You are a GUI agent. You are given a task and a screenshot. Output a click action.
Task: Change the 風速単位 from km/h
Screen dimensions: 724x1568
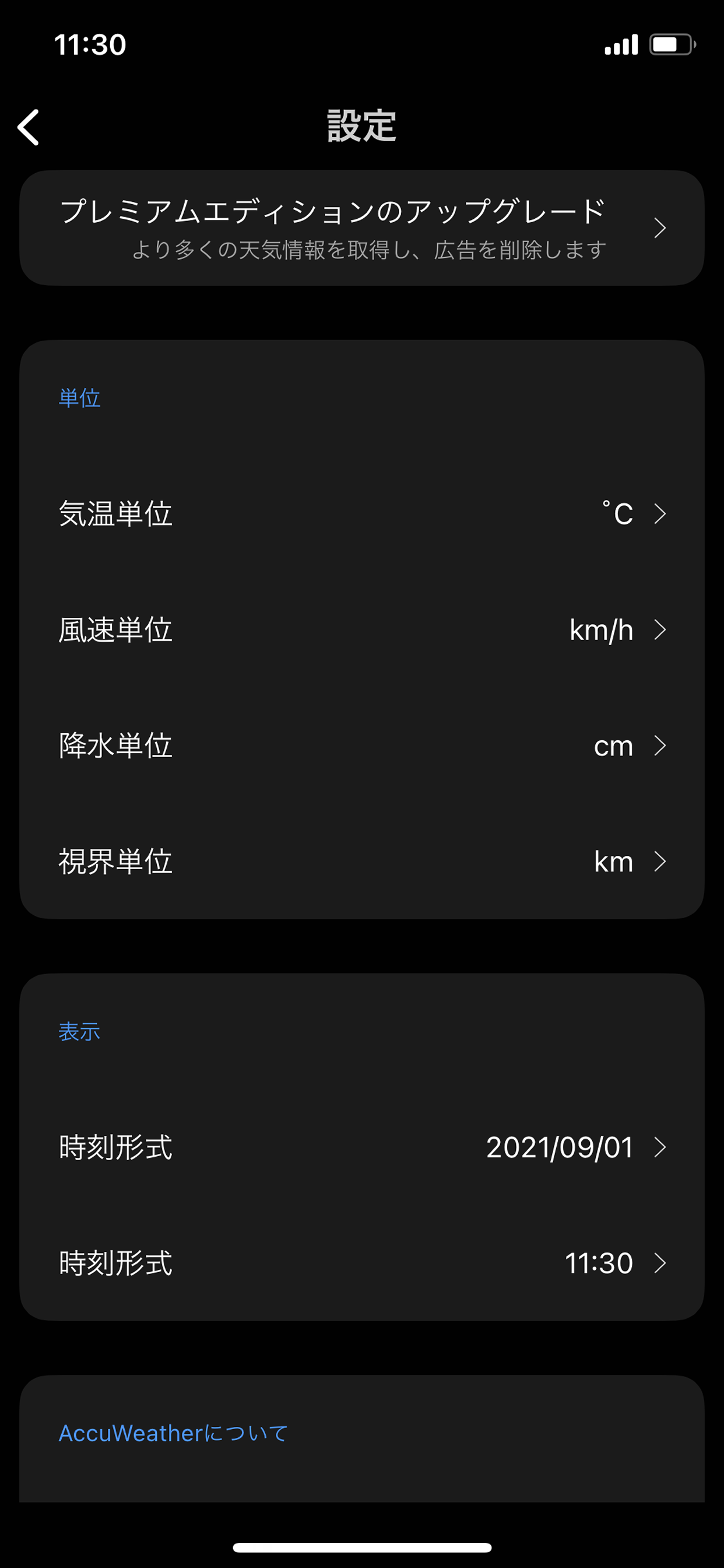point(362,629)
